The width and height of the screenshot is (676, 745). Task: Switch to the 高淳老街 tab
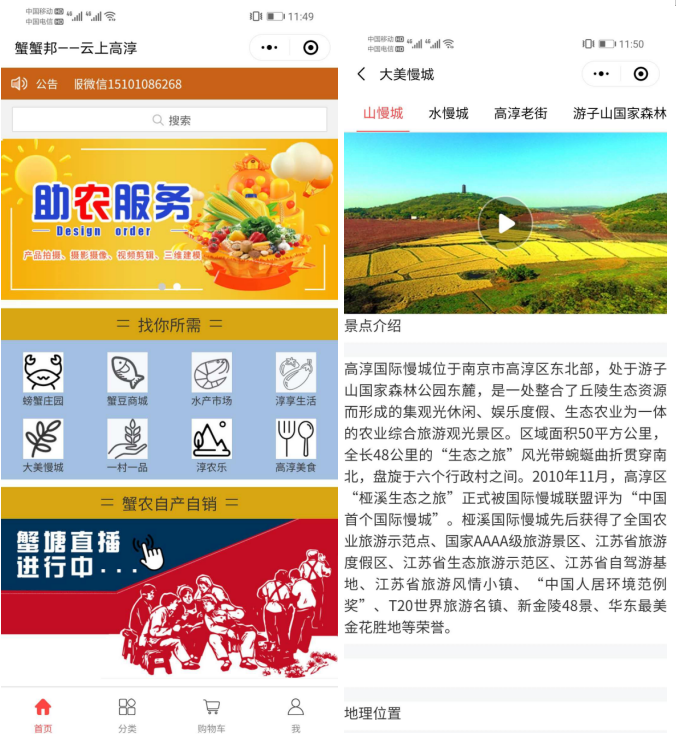(520, 113)
